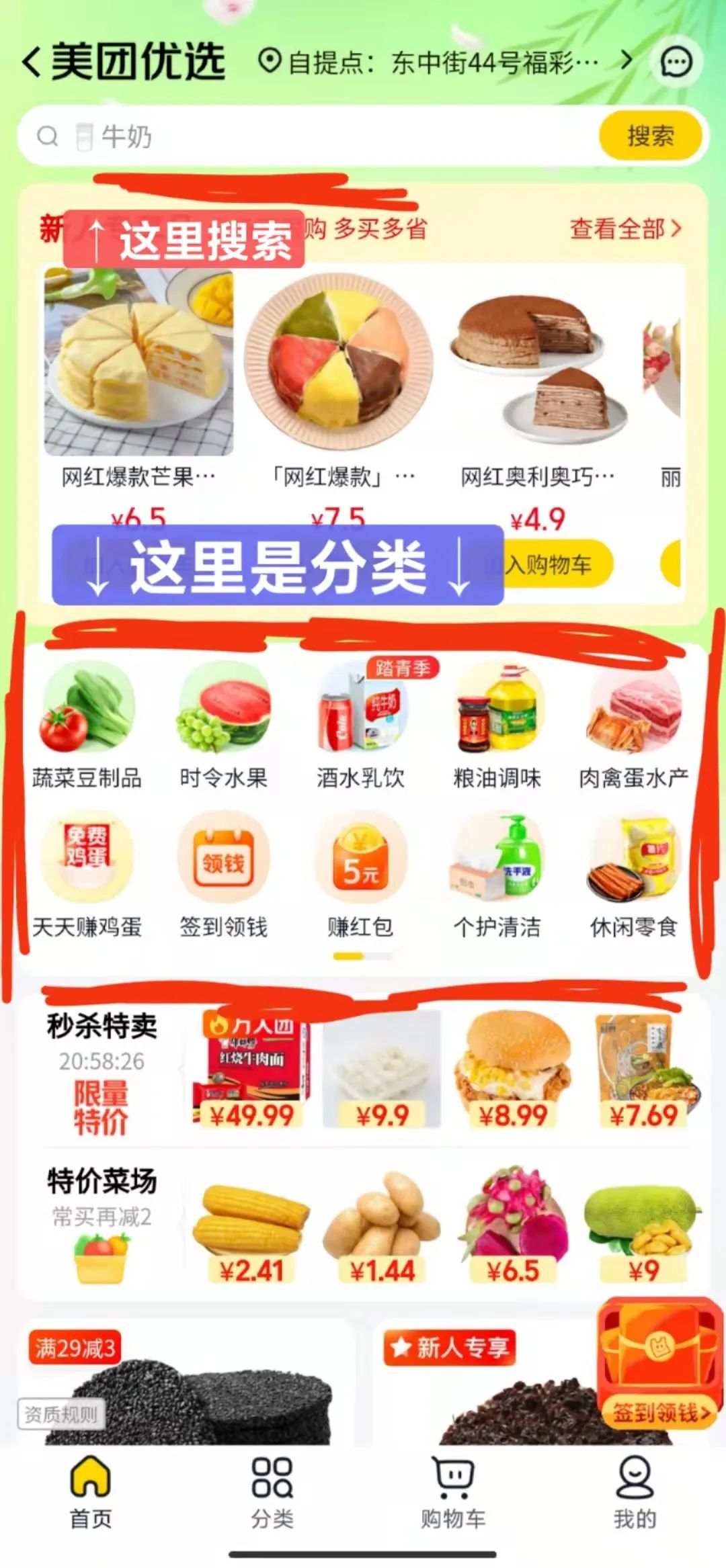Tap the floating 签到领钱 red envelope
726x1568 pixels.
(x=659, y=1364)
